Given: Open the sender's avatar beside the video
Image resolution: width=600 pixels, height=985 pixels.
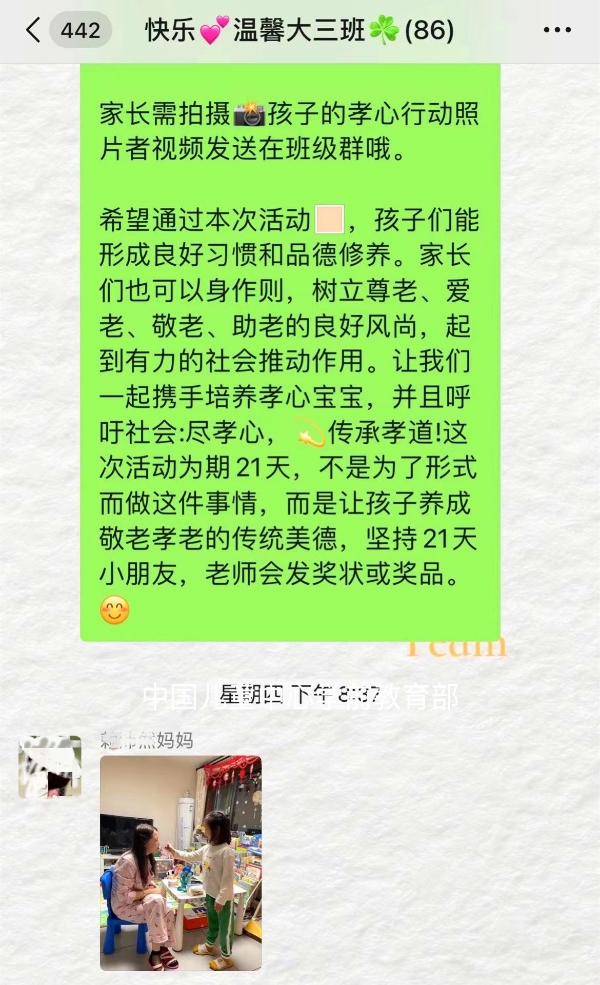Looking at the screenshot, I should tap(50, 767).
